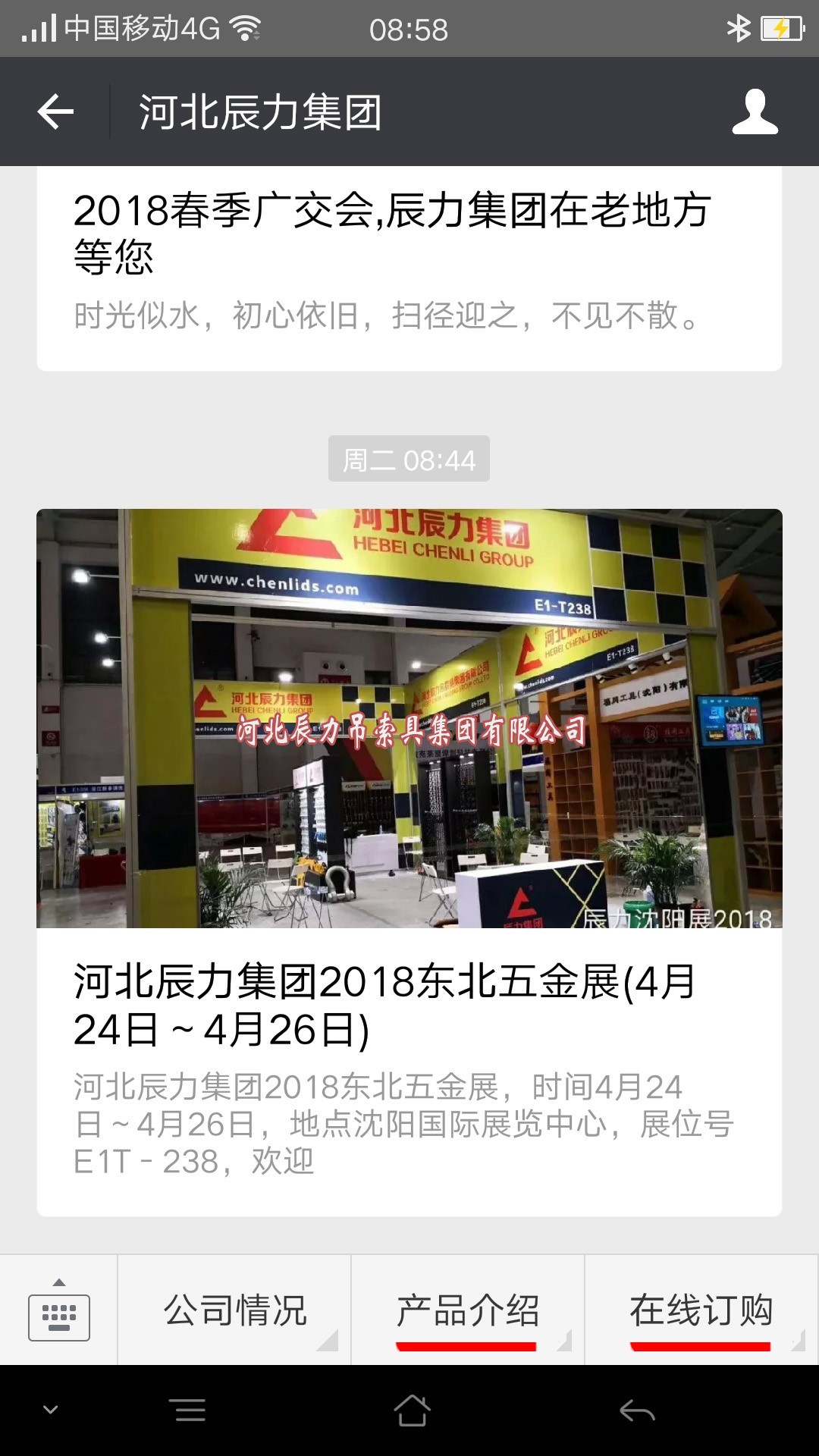The image size is (819, 1456).
Task: Tap the Android home navigation icon
Action: click(409, 1408)
